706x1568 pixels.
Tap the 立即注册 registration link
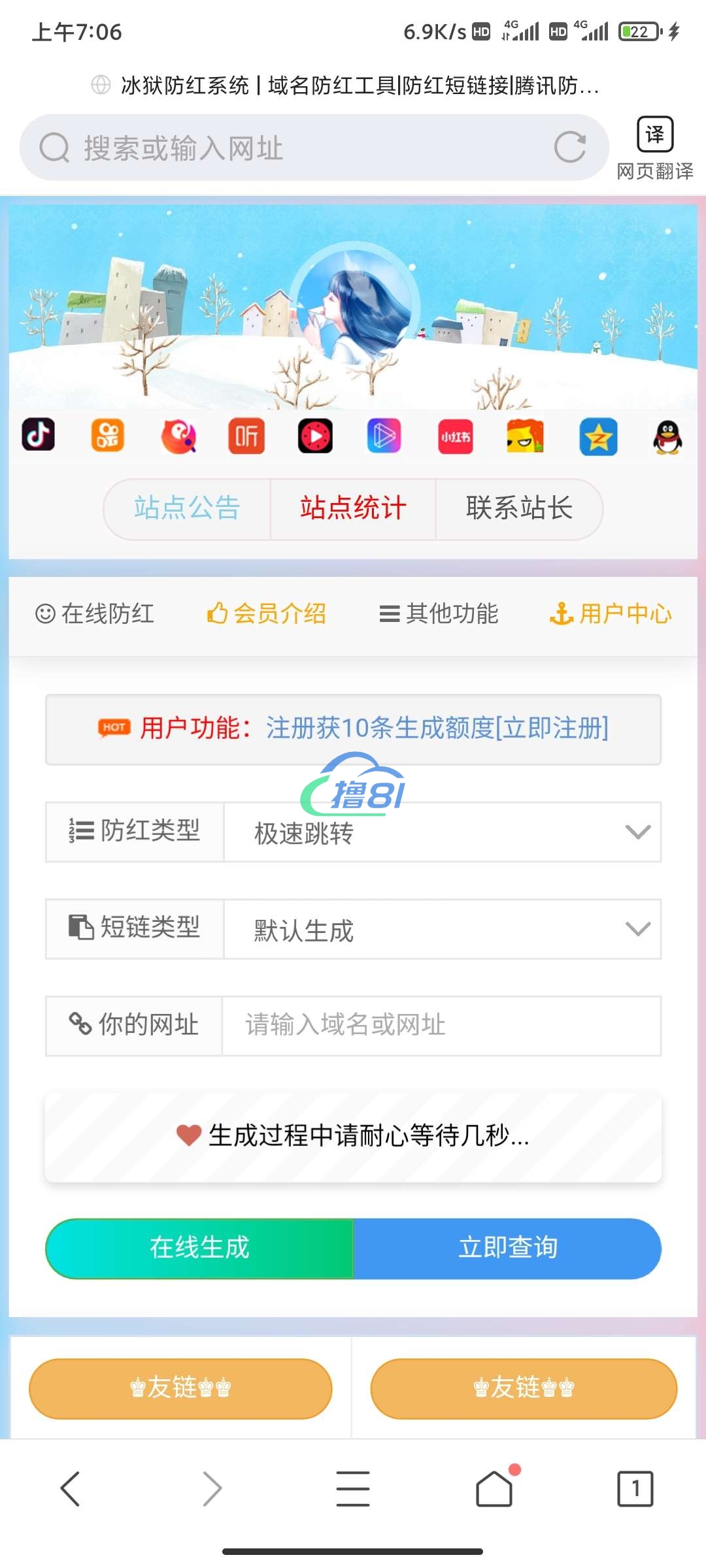click(x=552, y=728)
